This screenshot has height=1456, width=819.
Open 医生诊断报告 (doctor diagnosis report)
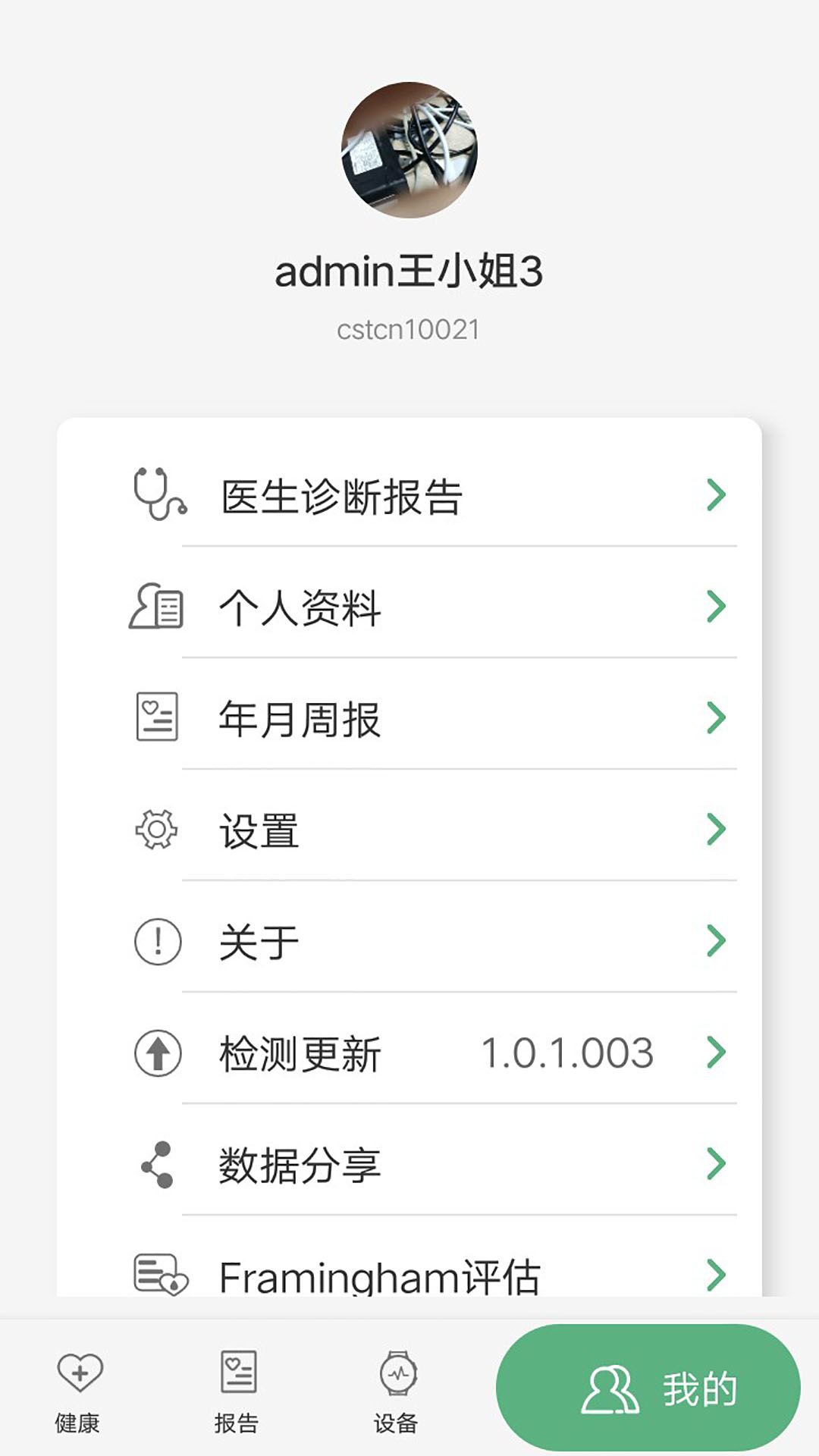[409, 496]
